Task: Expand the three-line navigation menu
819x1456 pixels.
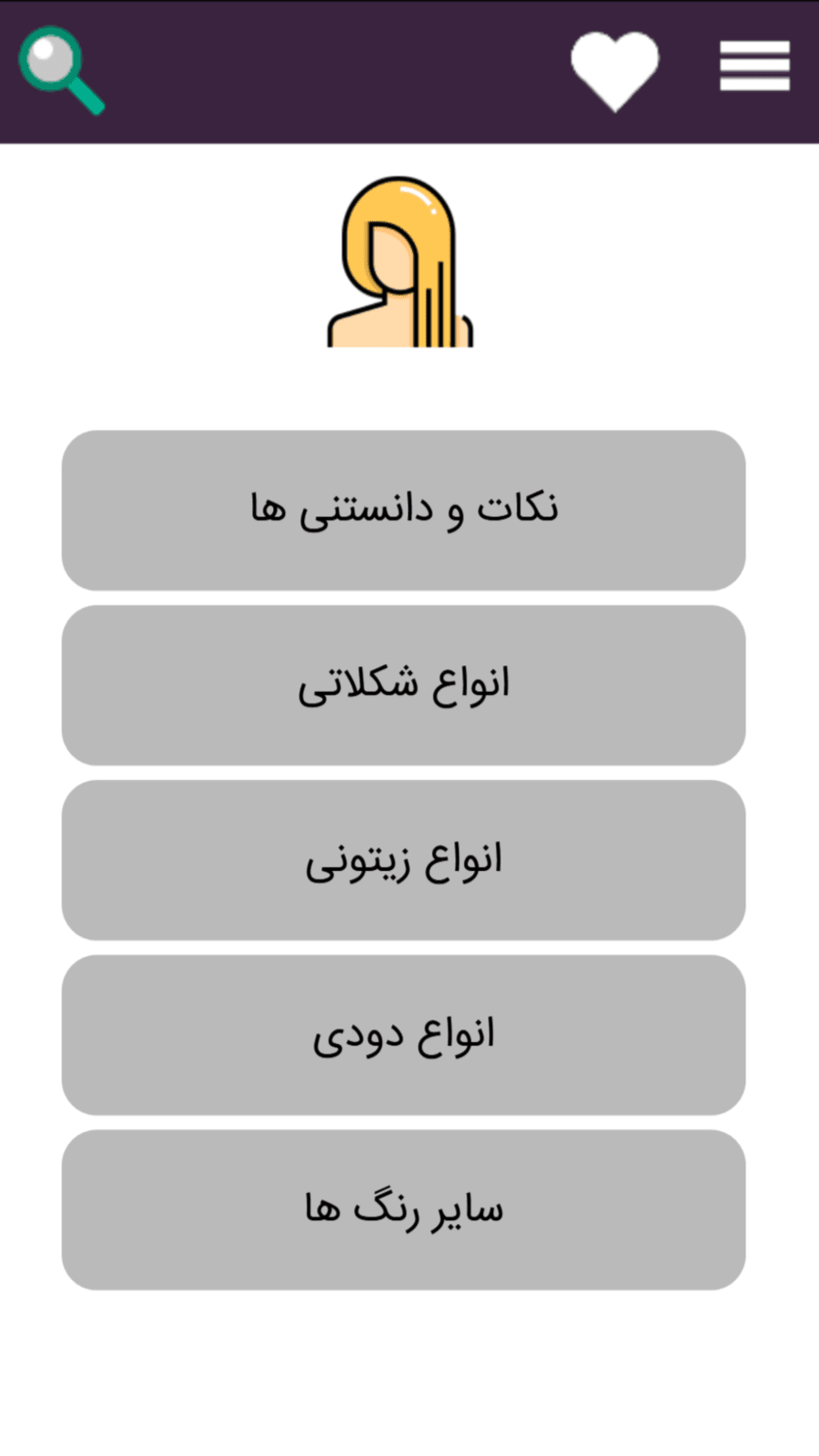Action: [x=753, y=64]
